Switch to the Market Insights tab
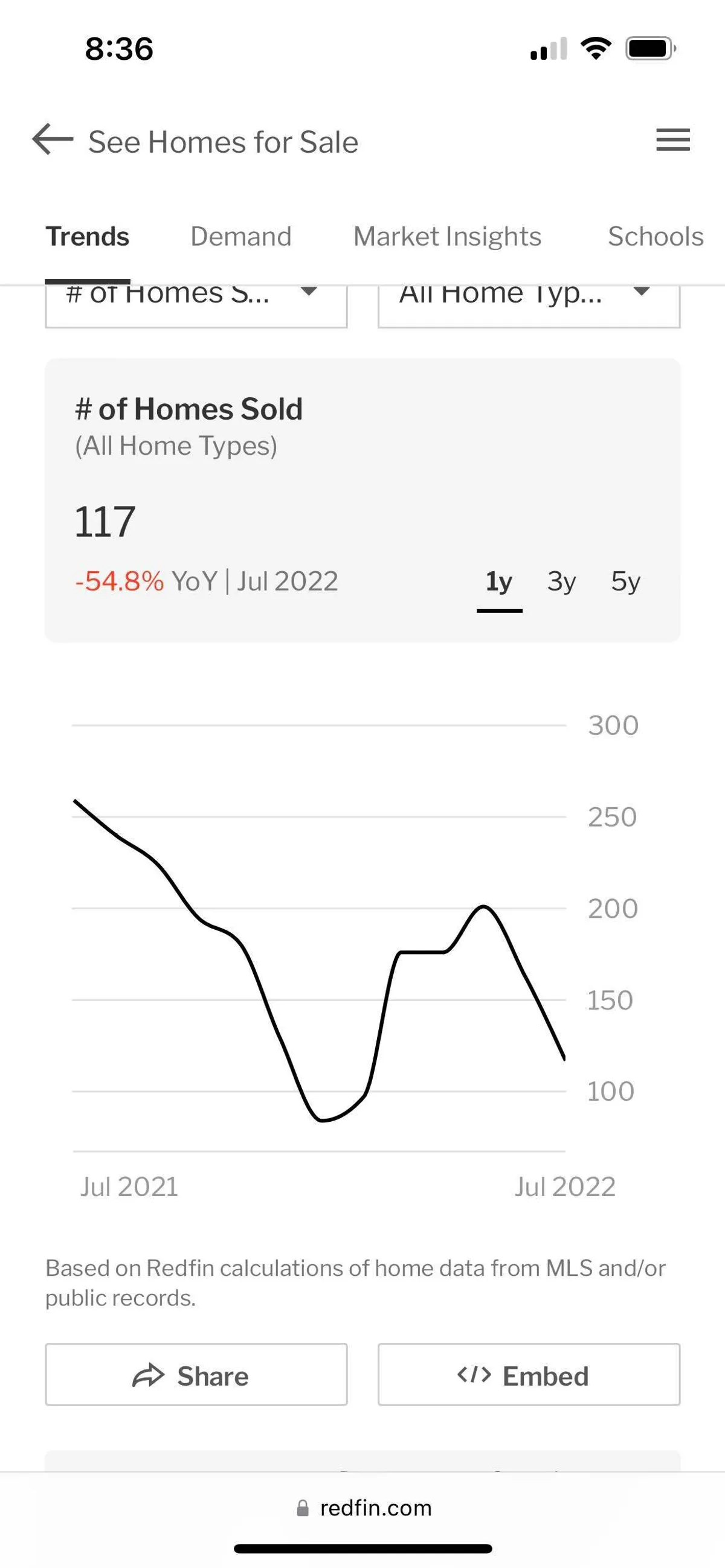Image resolution: width=725 pixels, height=1568 pixels. click(x=447, y=237)
